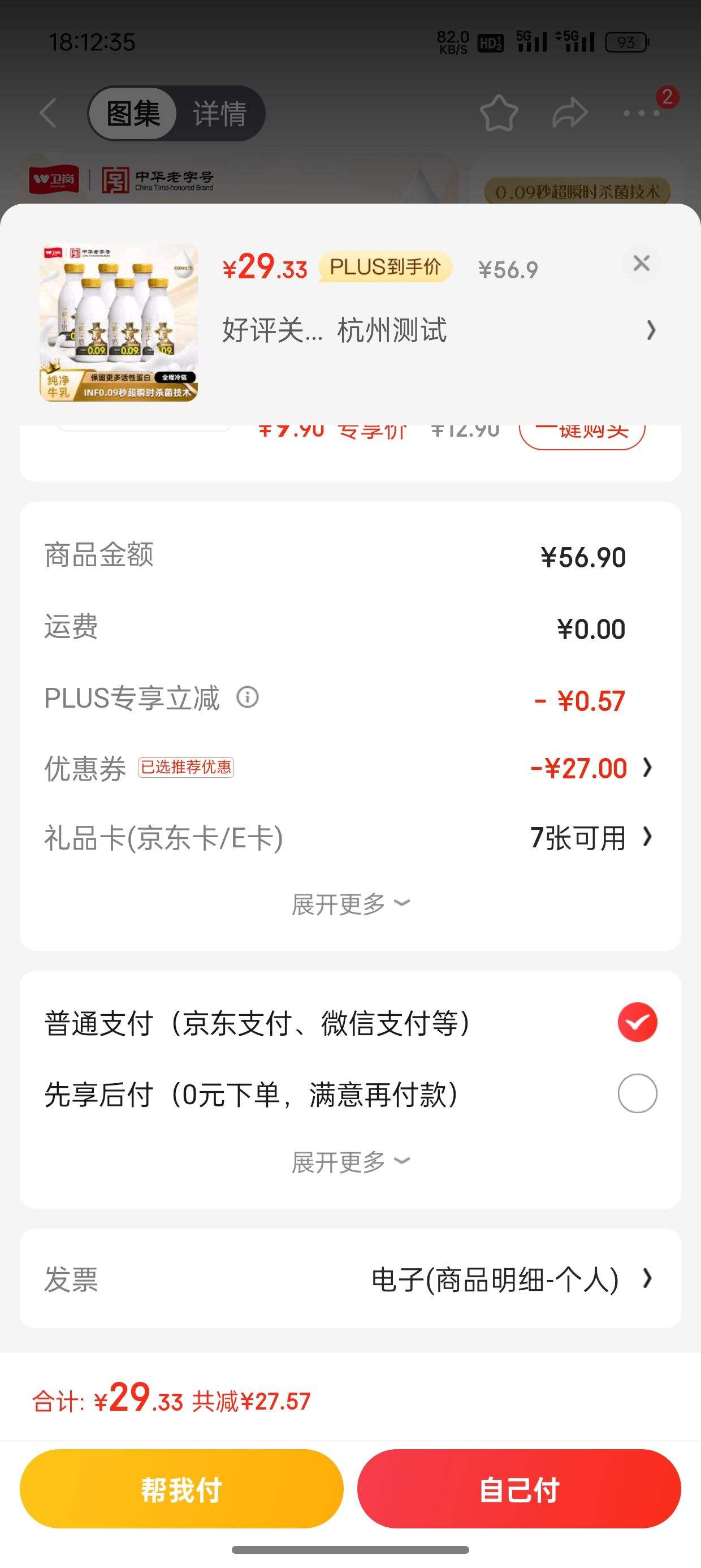
Task: Tap 自己付 to pay yourself
Action: [518, 1489]
